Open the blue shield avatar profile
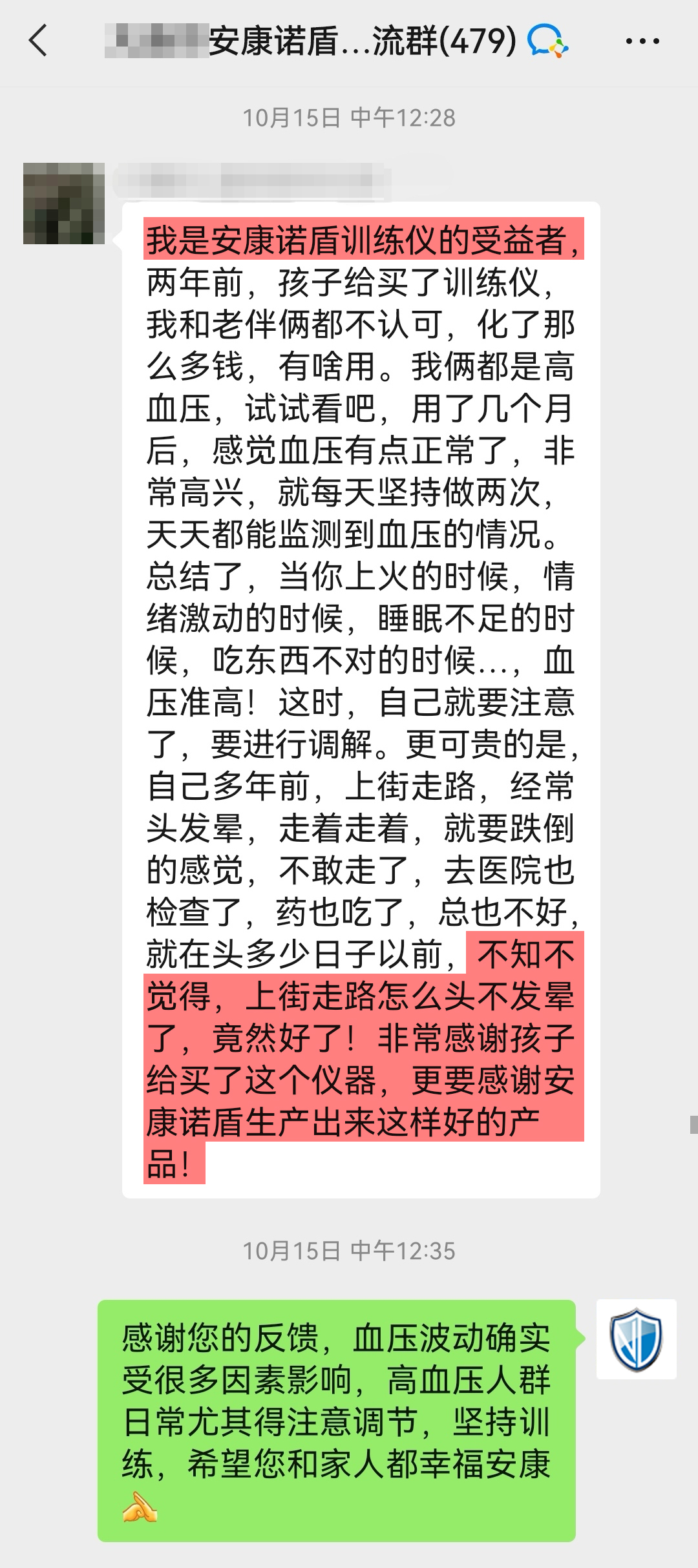The image size is (698, 1568). pyautogui.click(x=636, y=1339)
